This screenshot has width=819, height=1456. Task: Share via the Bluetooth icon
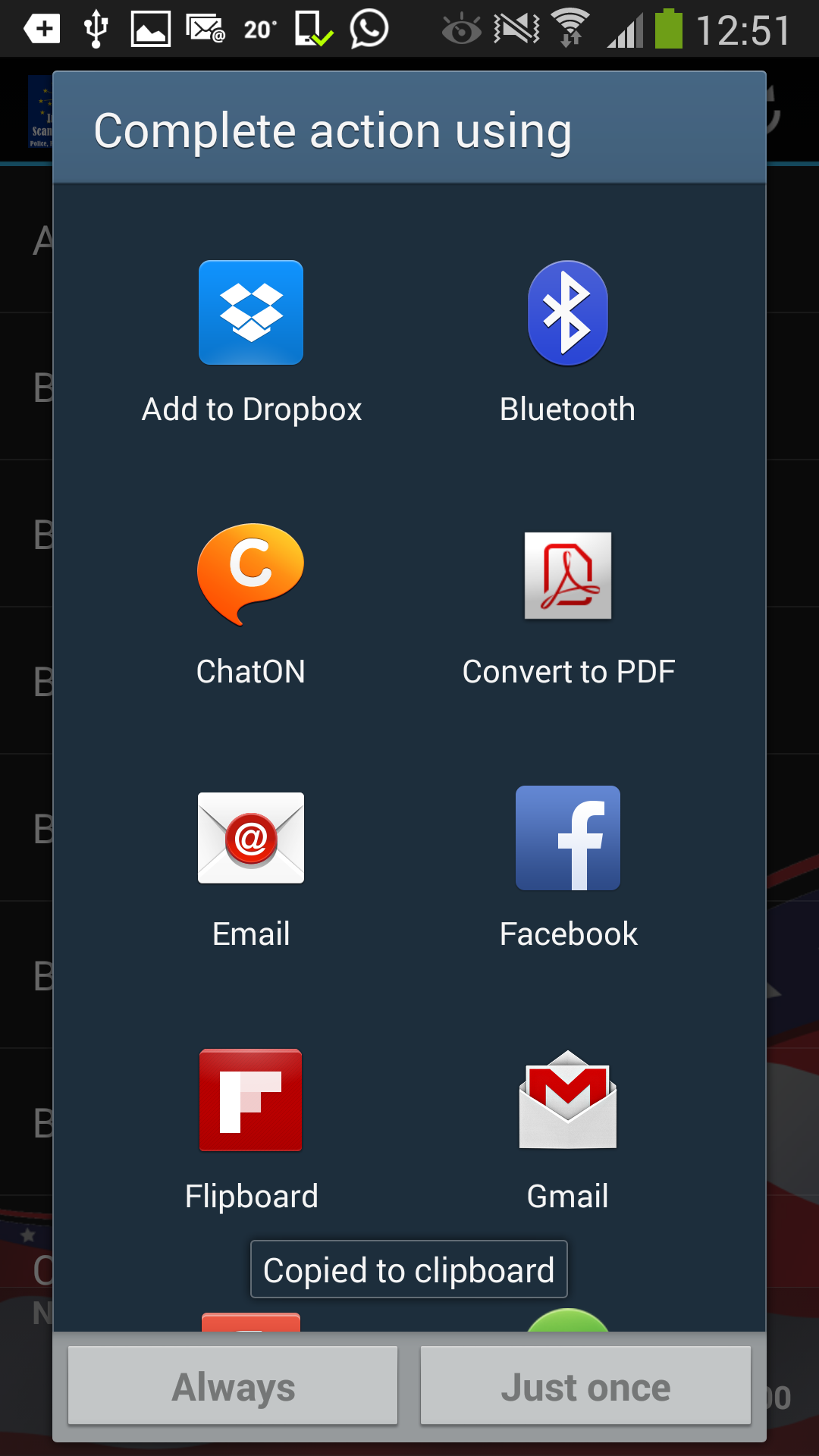(x=567, y=312)
